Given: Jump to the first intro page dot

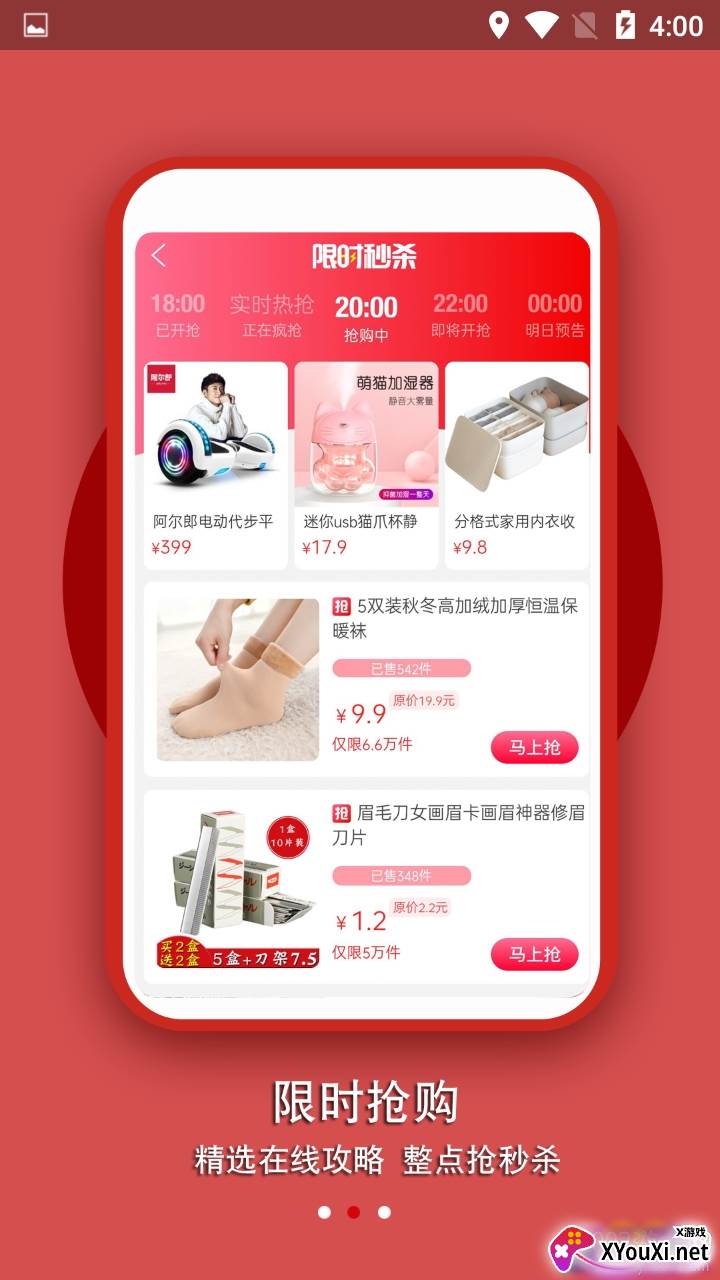Looking at the screenshot, I should 324,1212.
